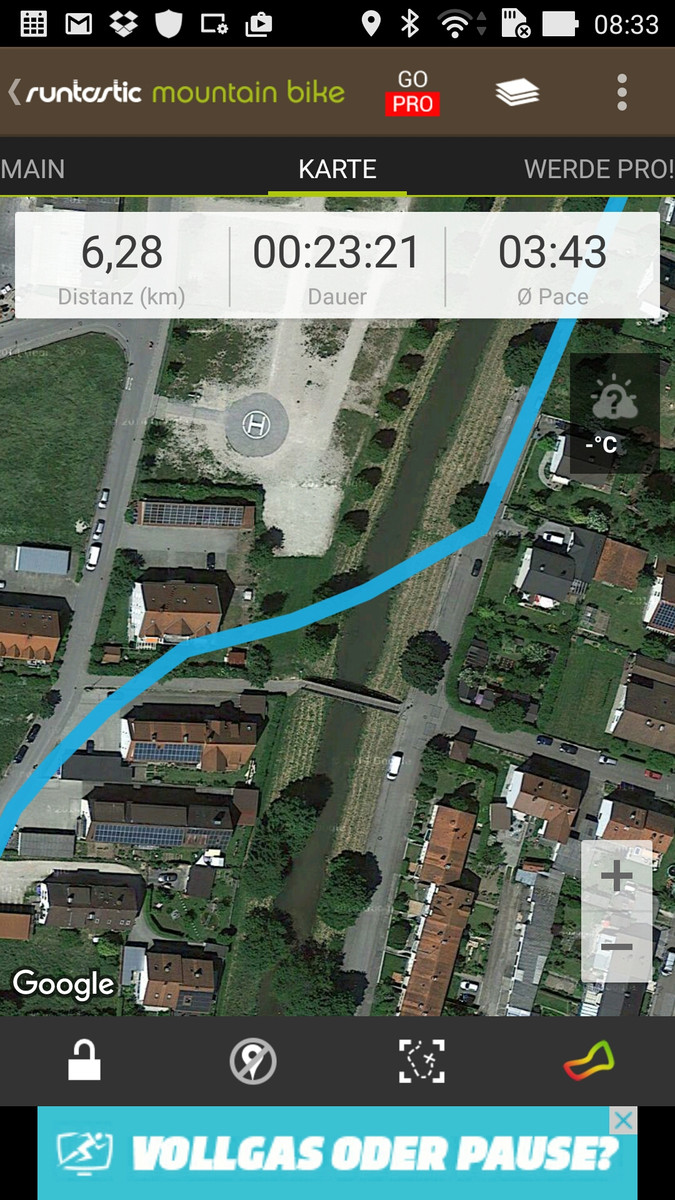Switch to the MAIN tab
The height and width of the screenshot is (1200, 675).
click(x=33, y=169)
